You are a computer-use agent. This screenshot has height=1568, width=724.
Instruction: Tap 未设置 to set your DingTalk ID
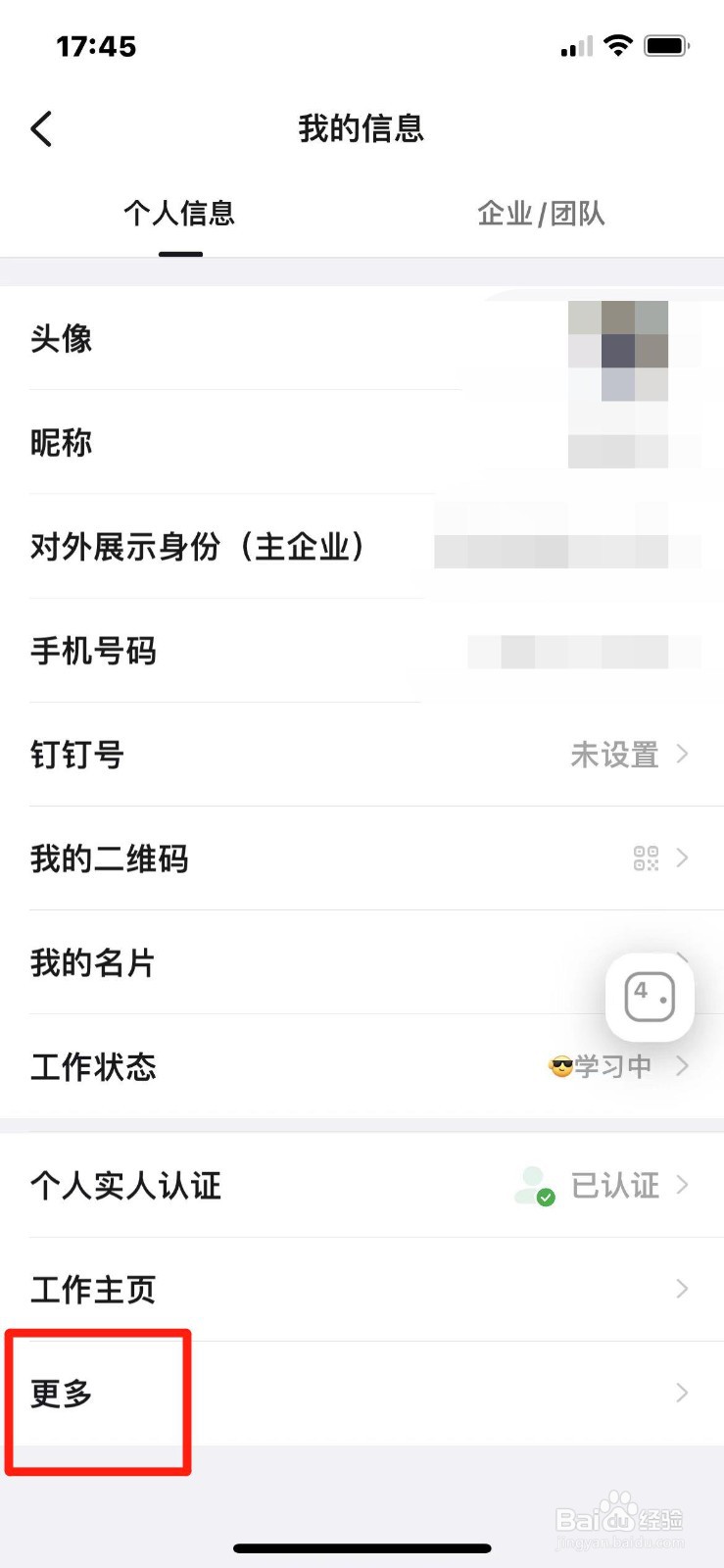613,755
